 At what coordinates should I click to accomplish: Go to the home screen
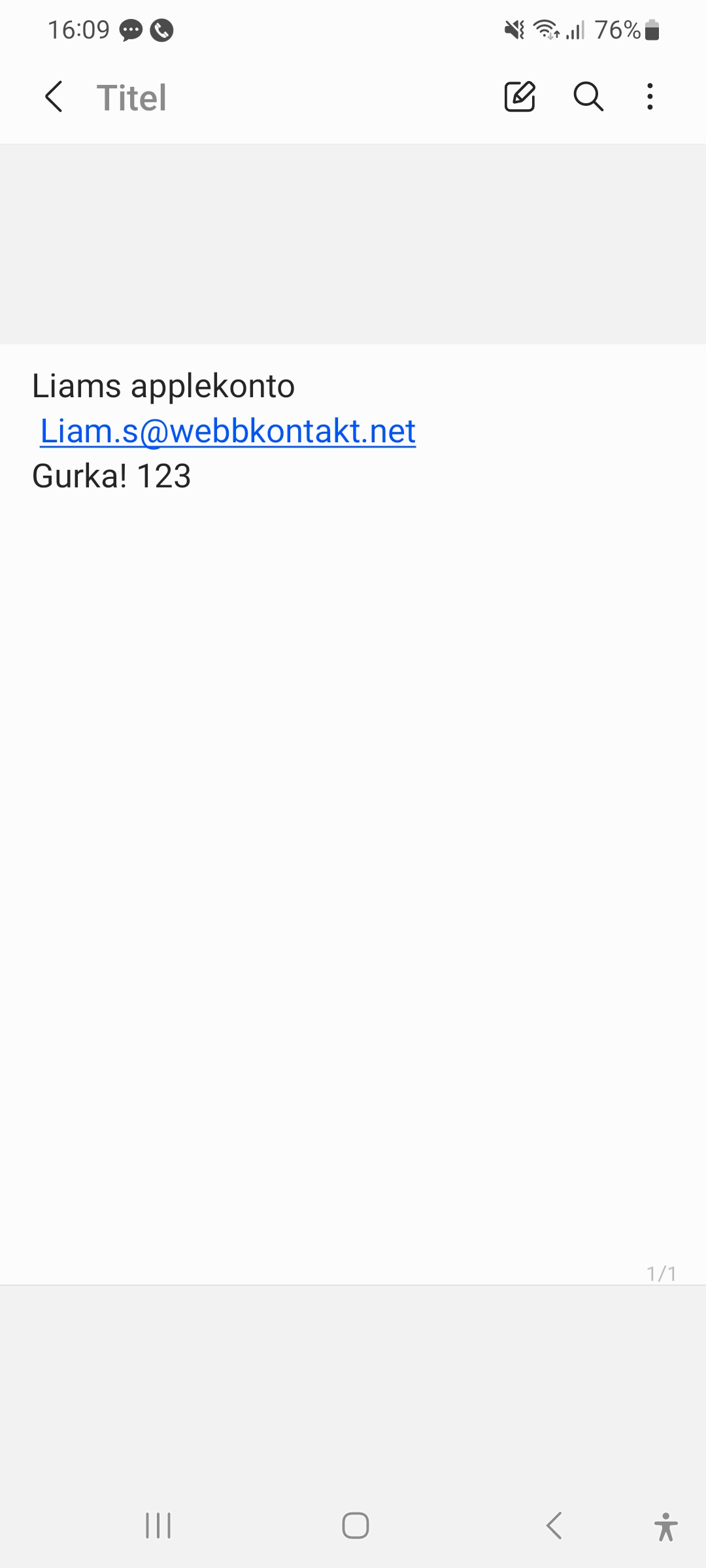coord(355,1526)
